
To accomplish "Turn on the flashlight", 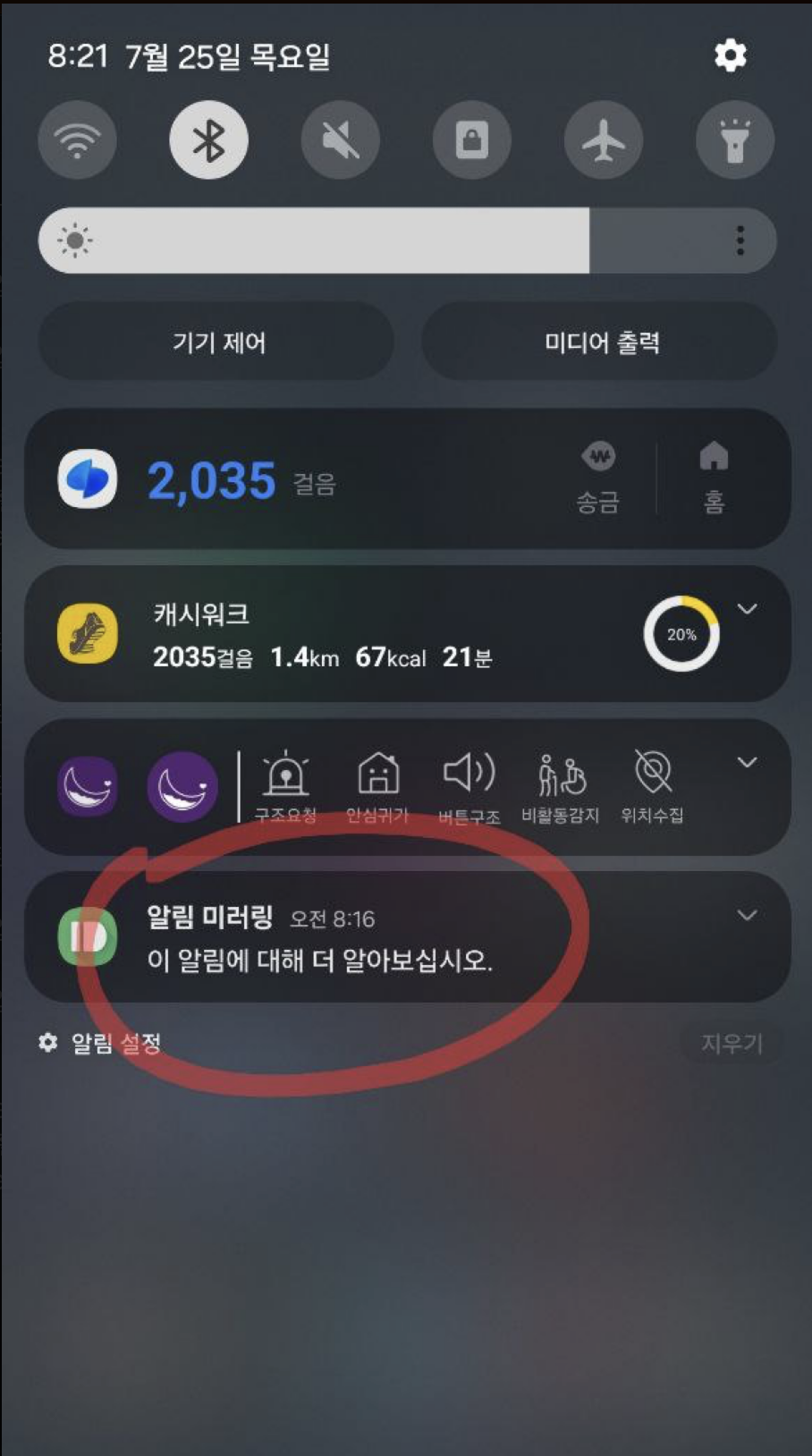I will [734, 140].
